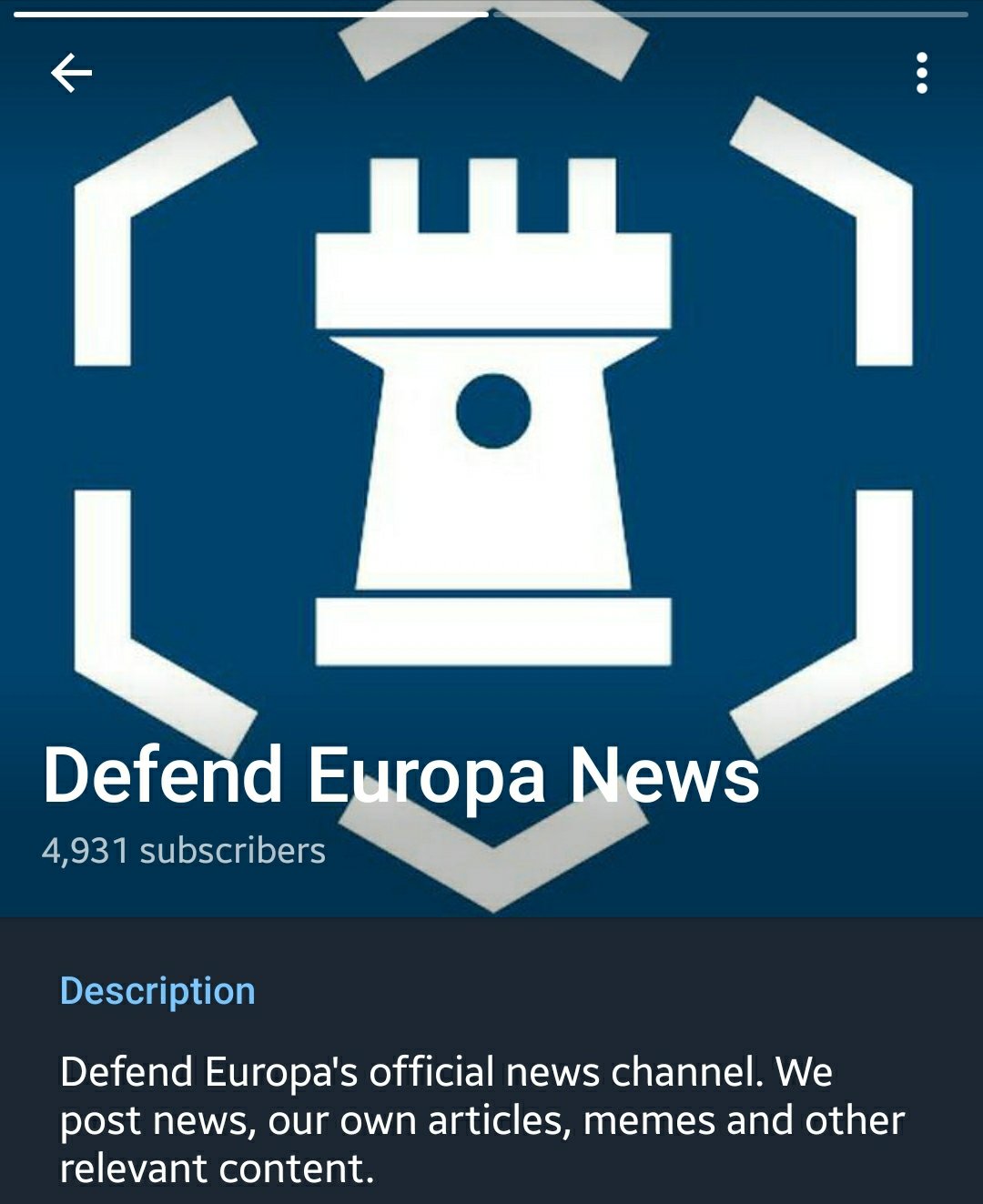Open the three-dot overflow menu

coord(921,73)
